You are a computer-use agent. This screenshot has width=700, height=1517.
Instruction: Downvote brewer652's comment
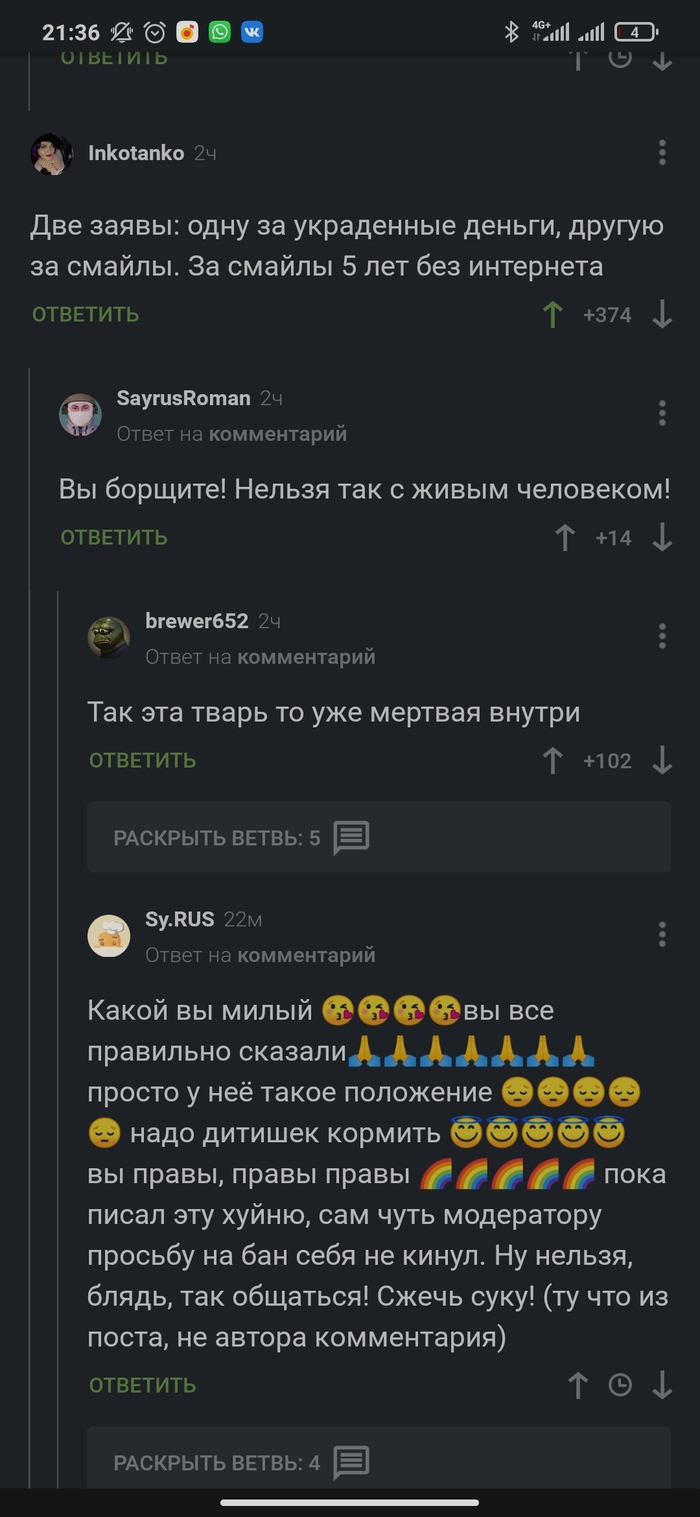(x=662, y=761)
